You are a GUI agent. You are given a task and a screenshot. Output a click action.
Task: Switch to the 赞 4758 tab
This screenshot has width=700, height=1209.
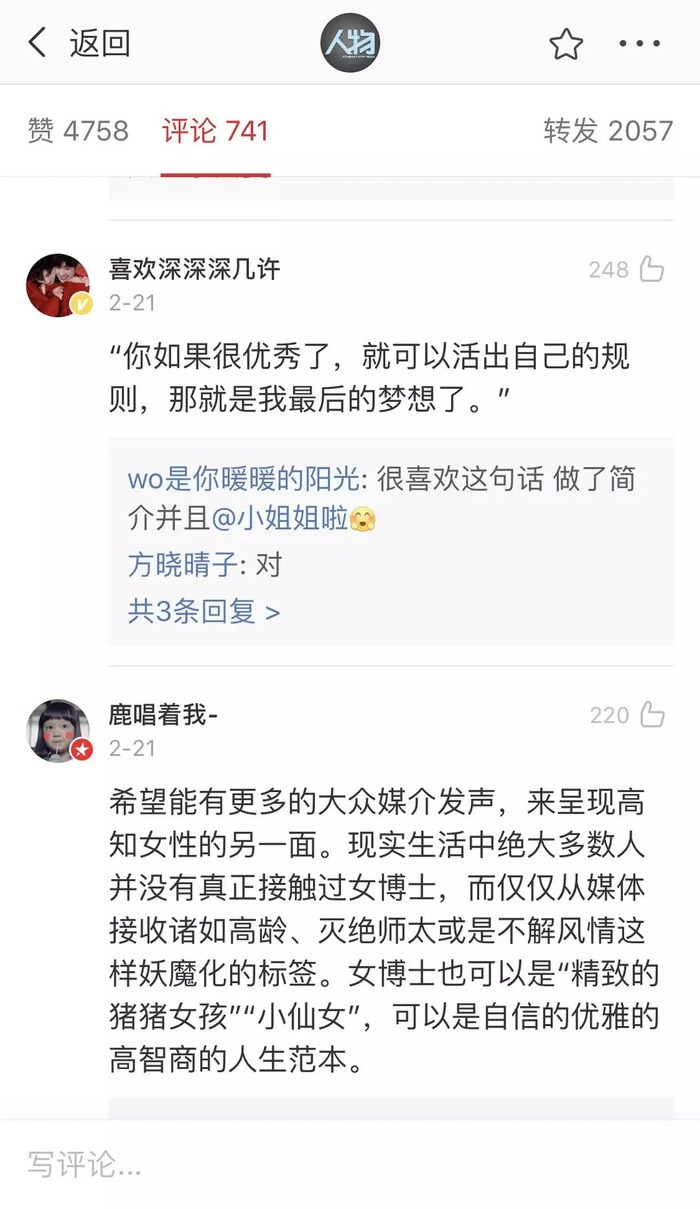[x=79, y=131]
